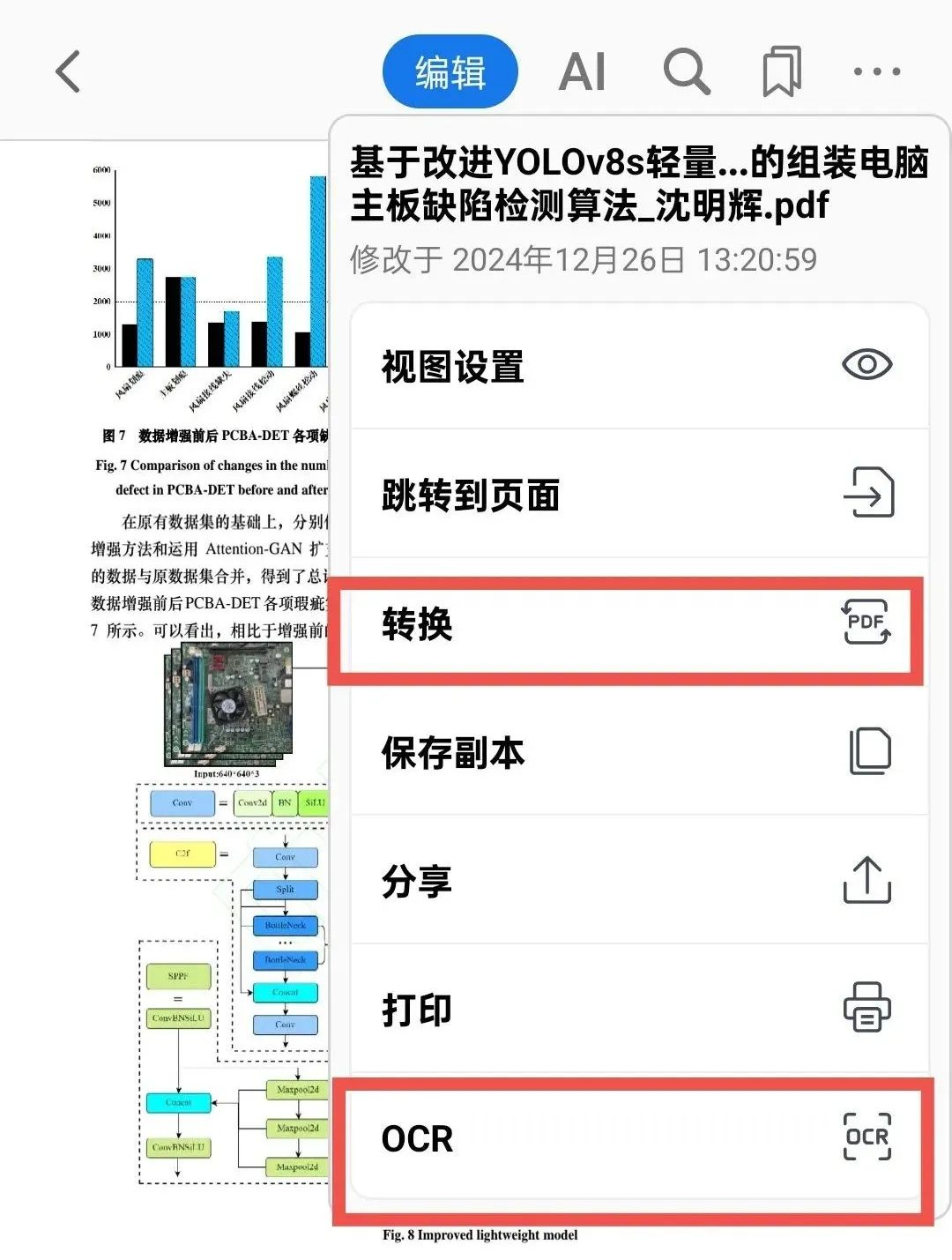
Task: Open the bookmarks icon
Action: (x=781, y=71)
